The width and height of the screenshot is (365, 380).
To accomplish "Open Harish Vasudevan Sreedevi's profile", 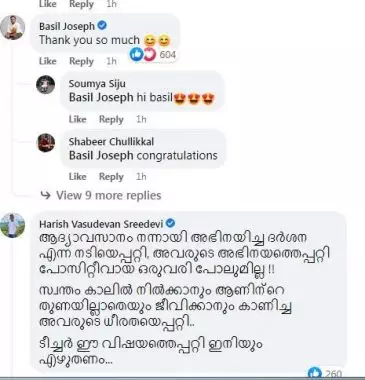I will pos(101,224).
